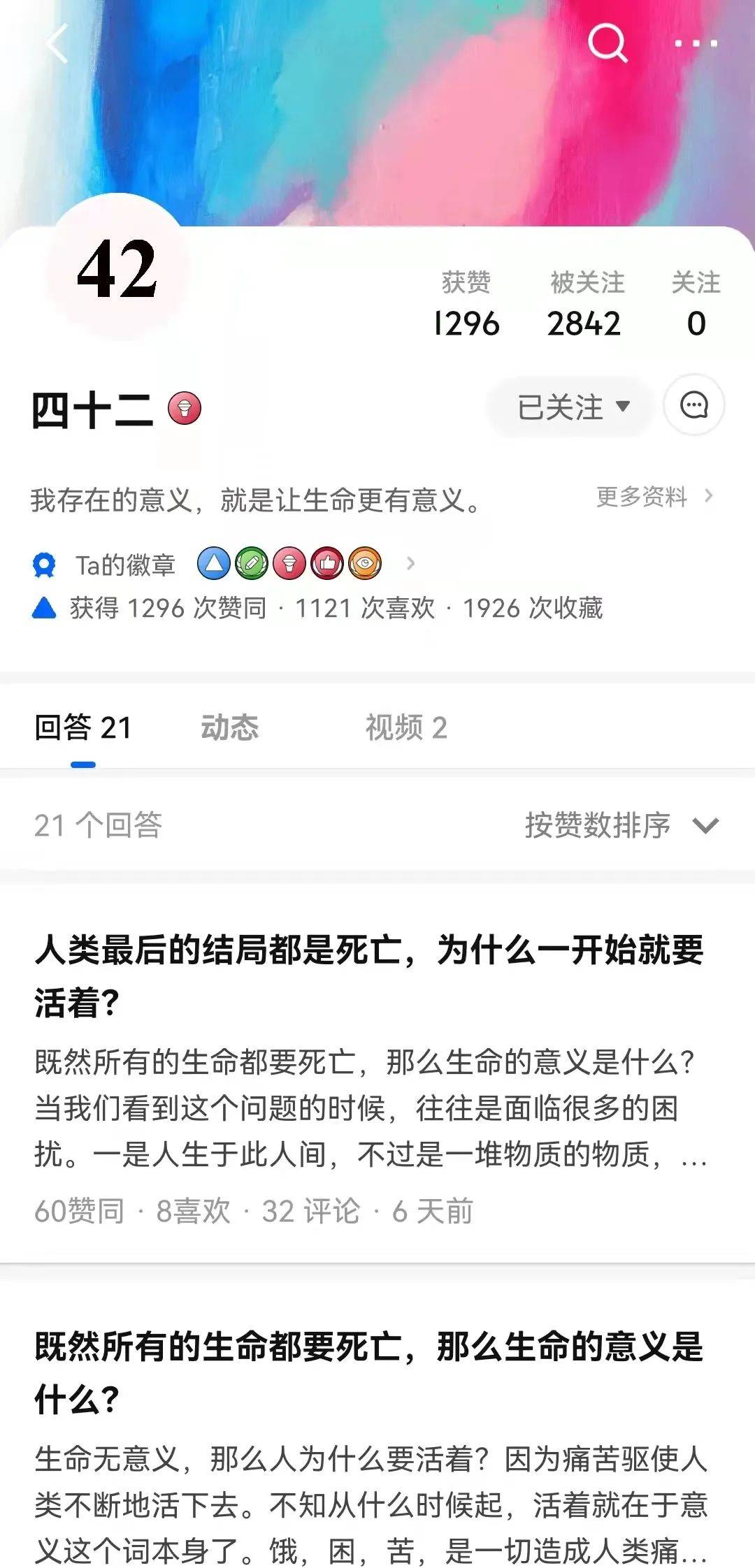The height and width of the screenshot is (1568, 755).
Task: Switch to the 动态 tab
Action: pyautogui.click(x=231, y=727)
